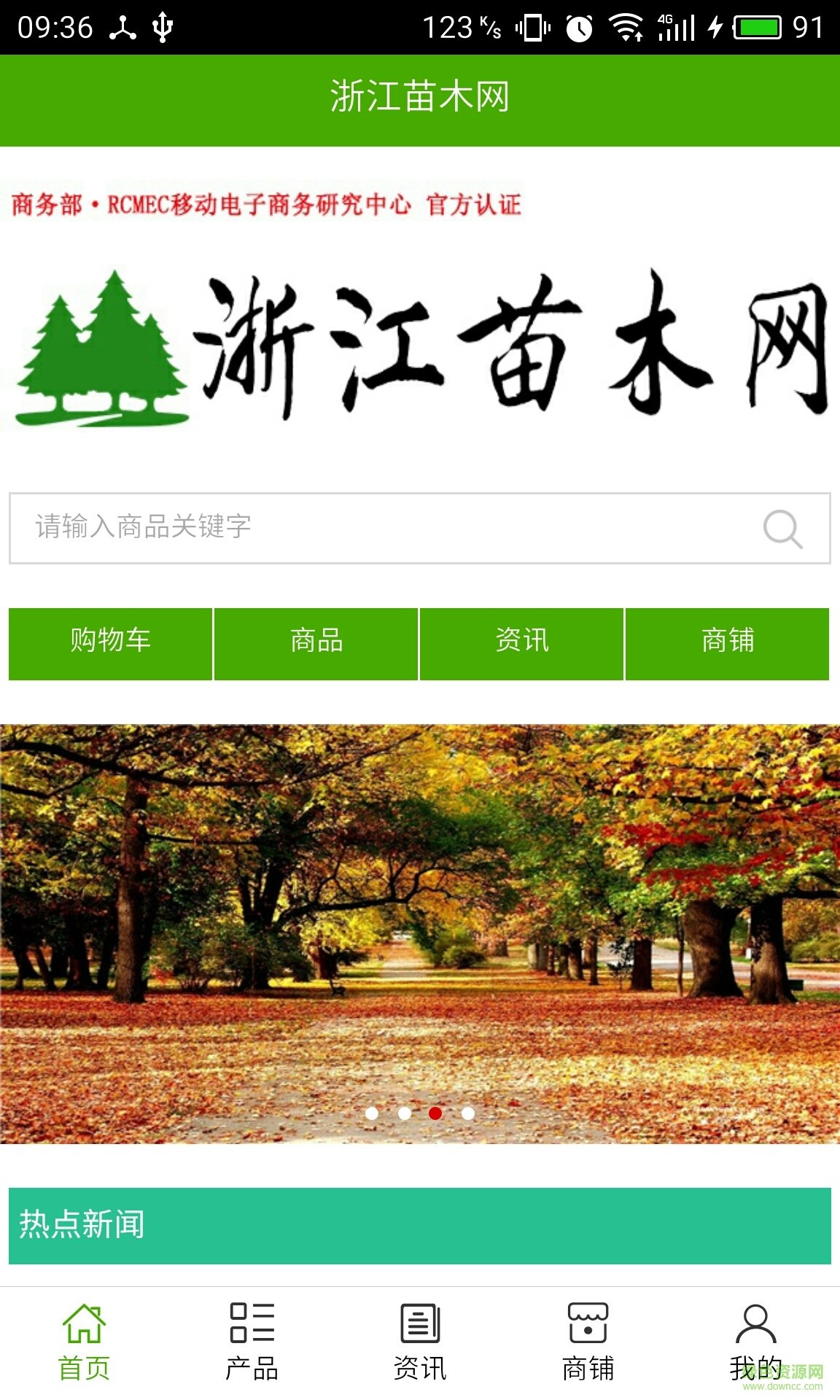This screenshot has height=1400, width=840.
Task: Switch to the 资讯 bottom tab
Action: (x=420, y=1343)
